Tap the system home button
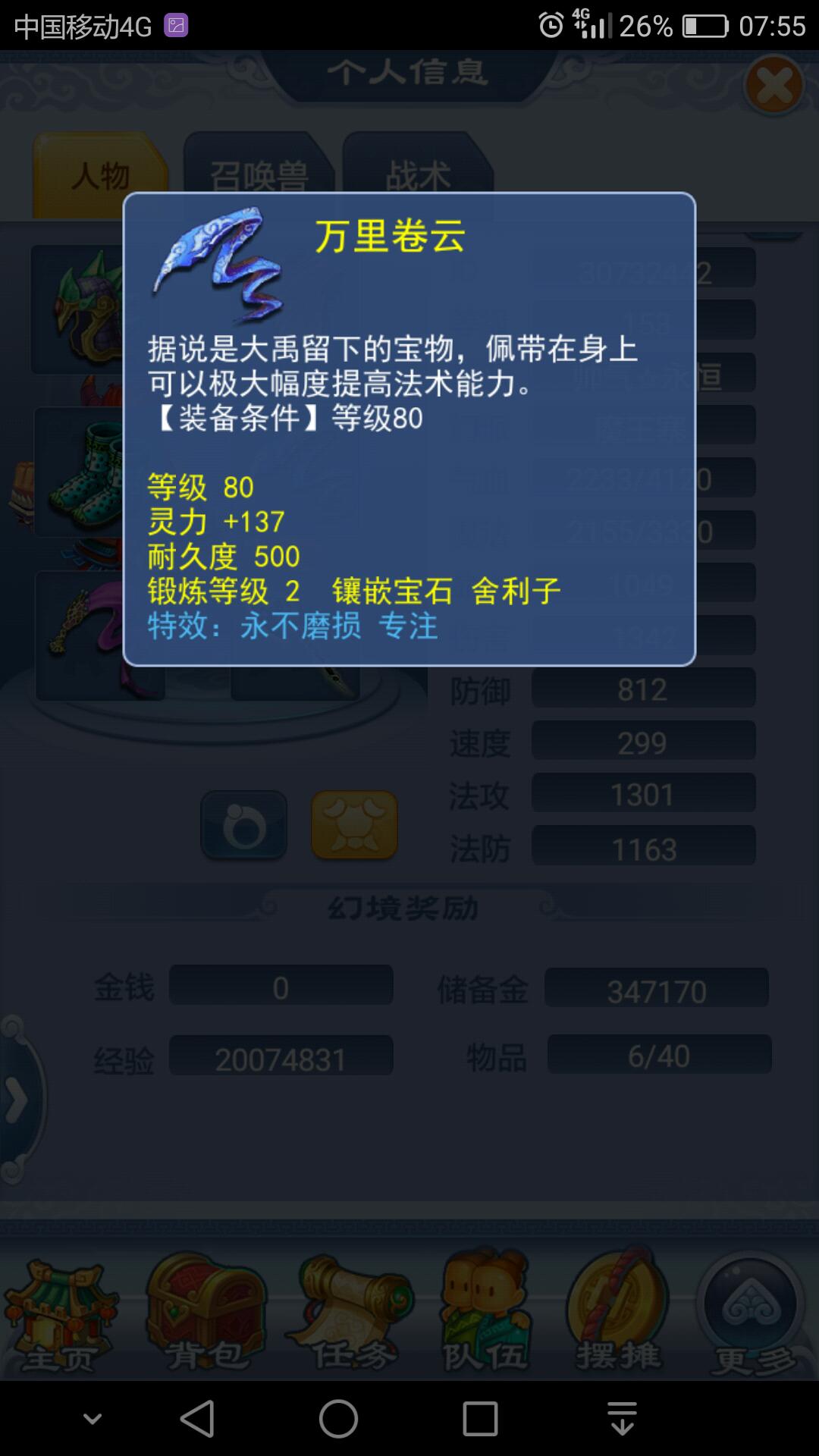 338,1418
